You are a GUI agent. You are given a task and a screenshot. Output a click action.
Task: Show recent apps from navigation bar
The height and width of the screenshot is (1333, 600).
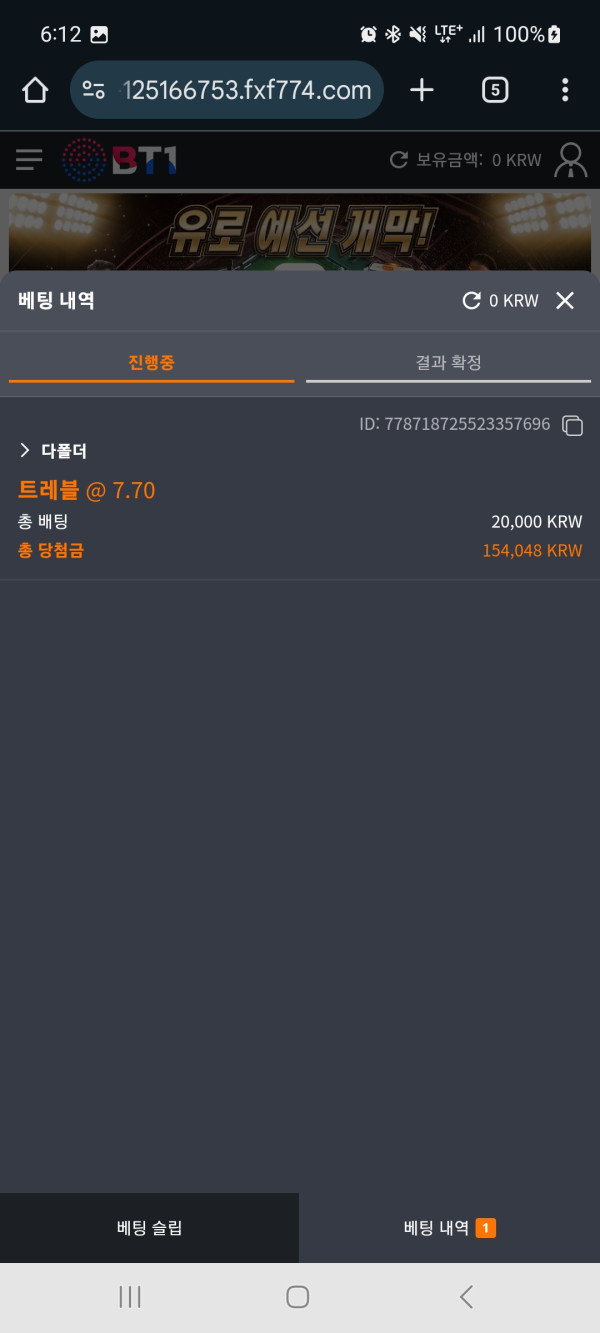click(x=130, y=1297)
